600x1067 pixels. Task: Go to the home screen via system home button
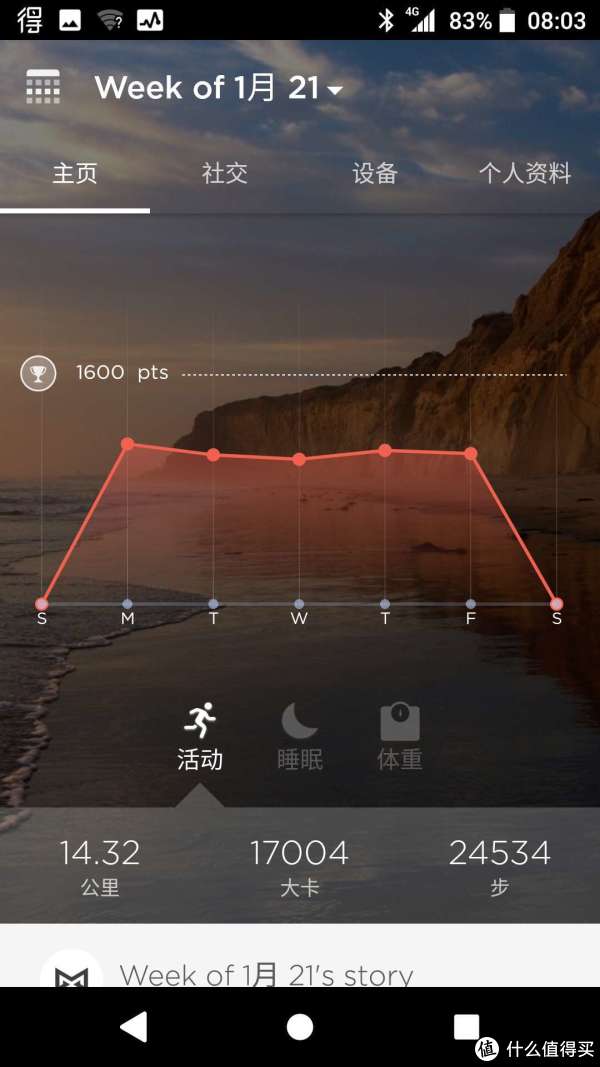coord(300,1026)
